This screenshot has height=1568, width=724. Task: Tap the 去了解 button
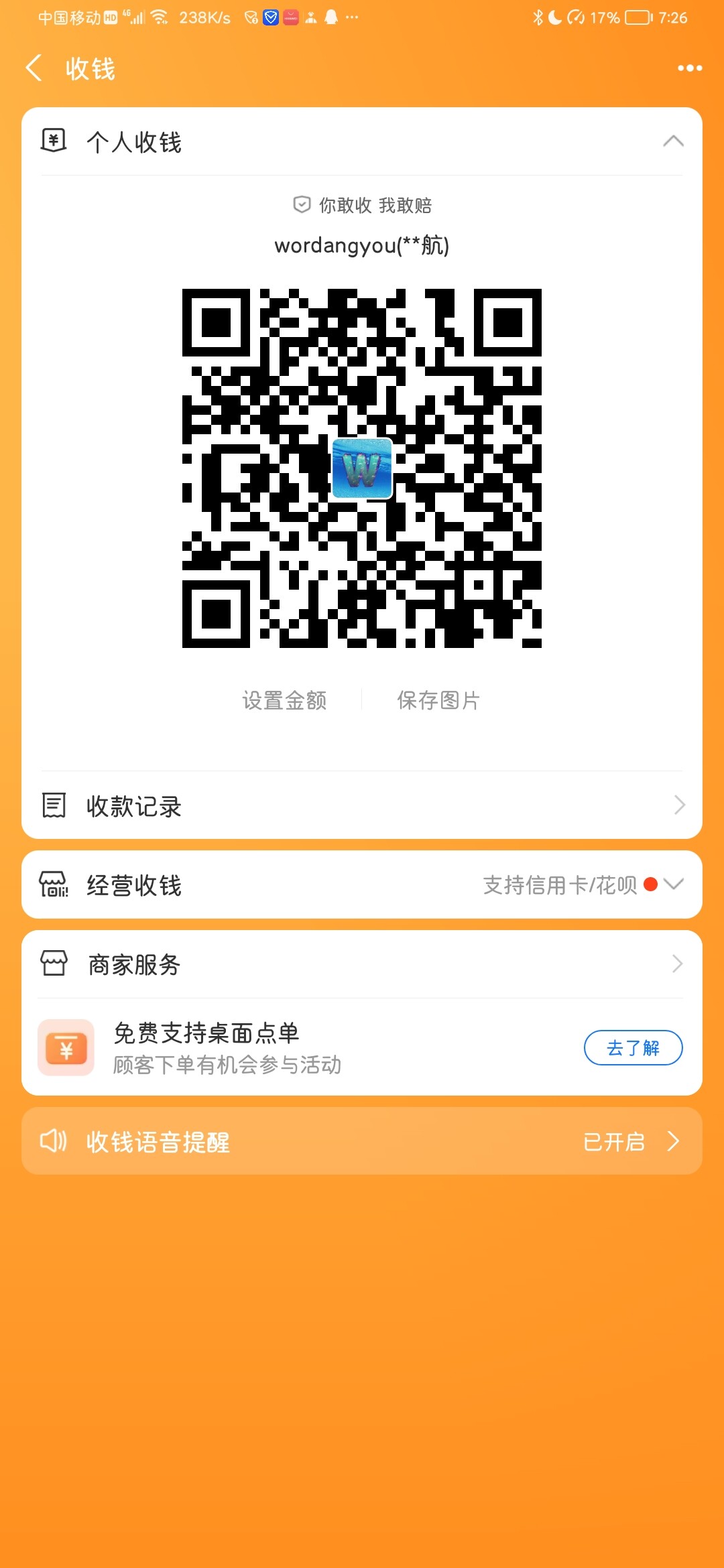[633, 1047]
